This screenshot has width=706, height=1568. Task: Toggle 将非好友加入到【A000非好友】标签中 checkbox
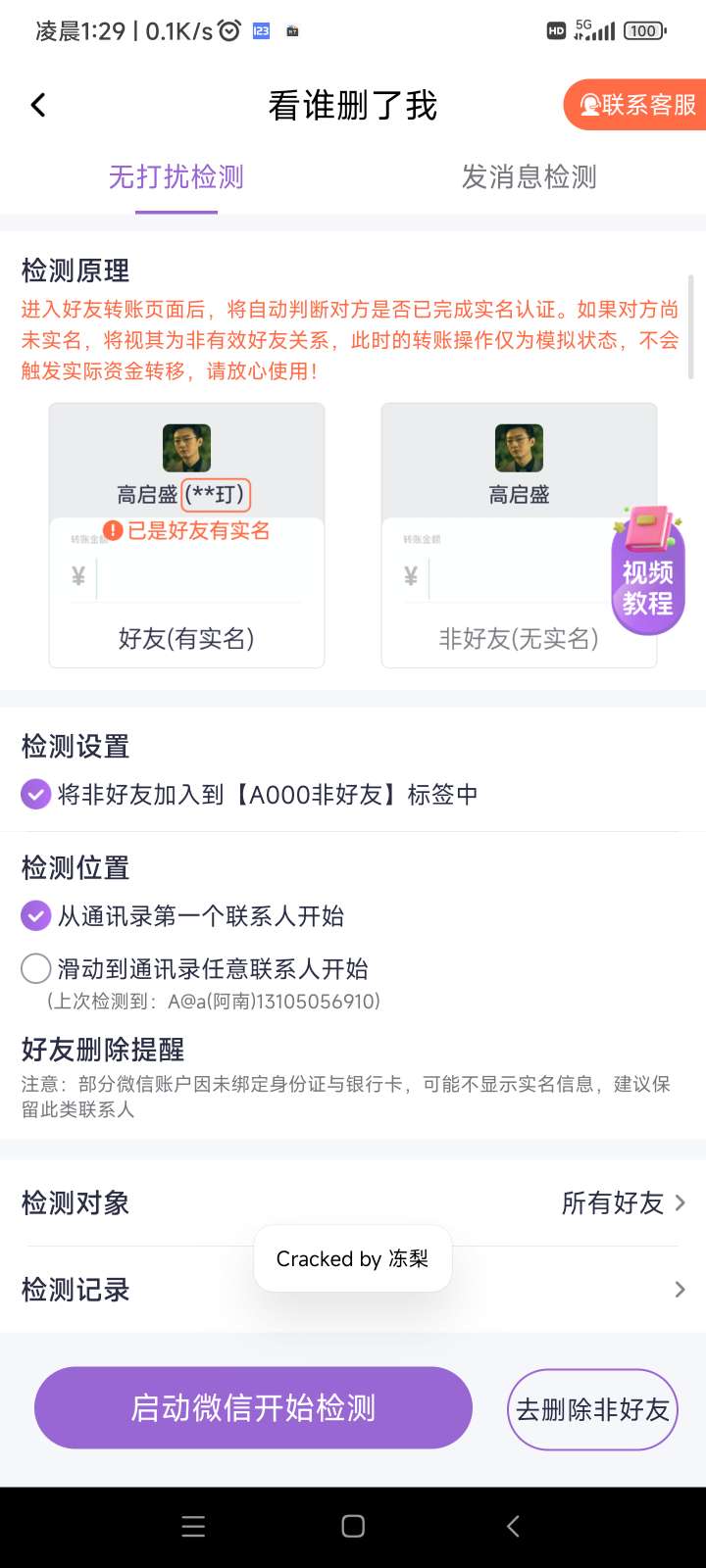pos(36,794)
